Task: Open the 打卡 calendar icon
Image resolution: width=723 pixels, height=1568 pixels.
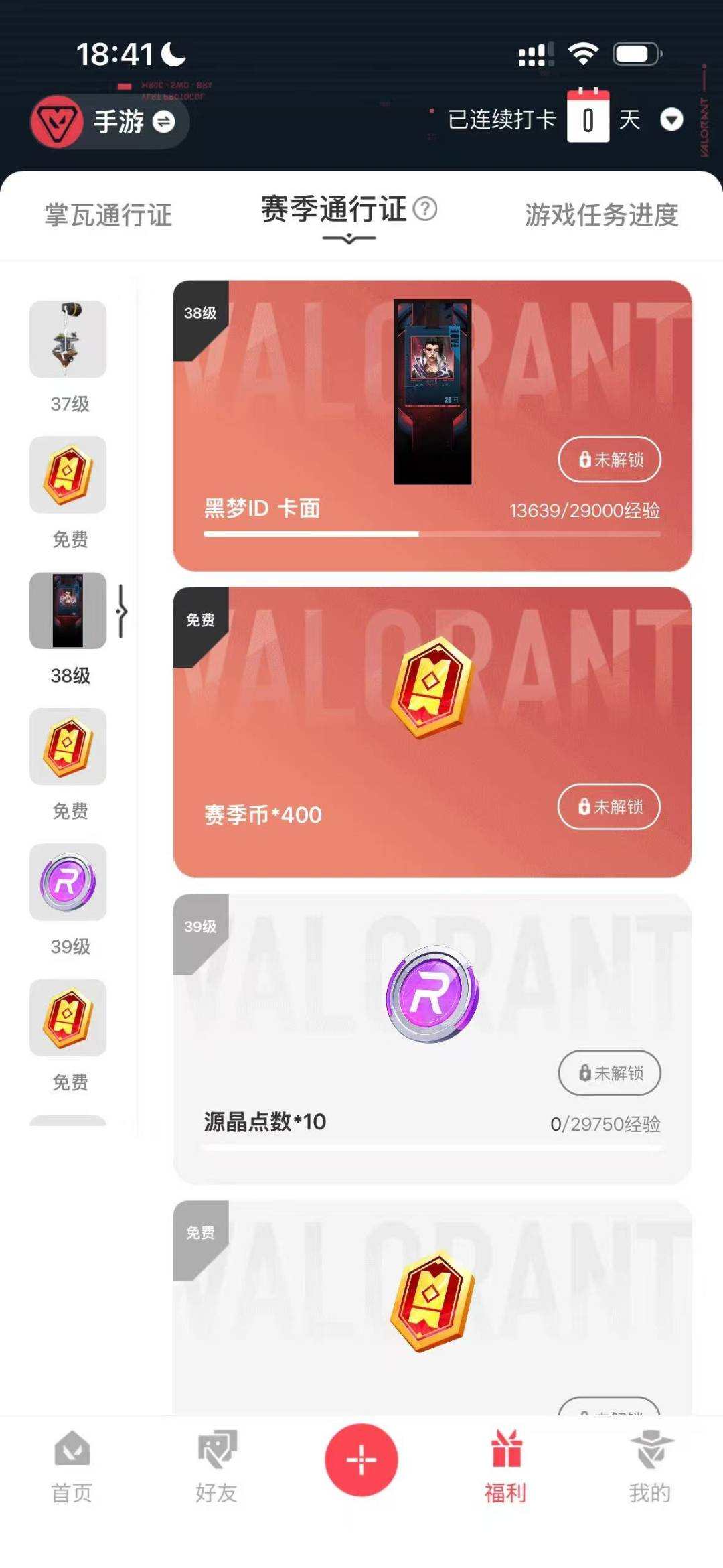Action: pyautogui.click(x=588, y=118)
